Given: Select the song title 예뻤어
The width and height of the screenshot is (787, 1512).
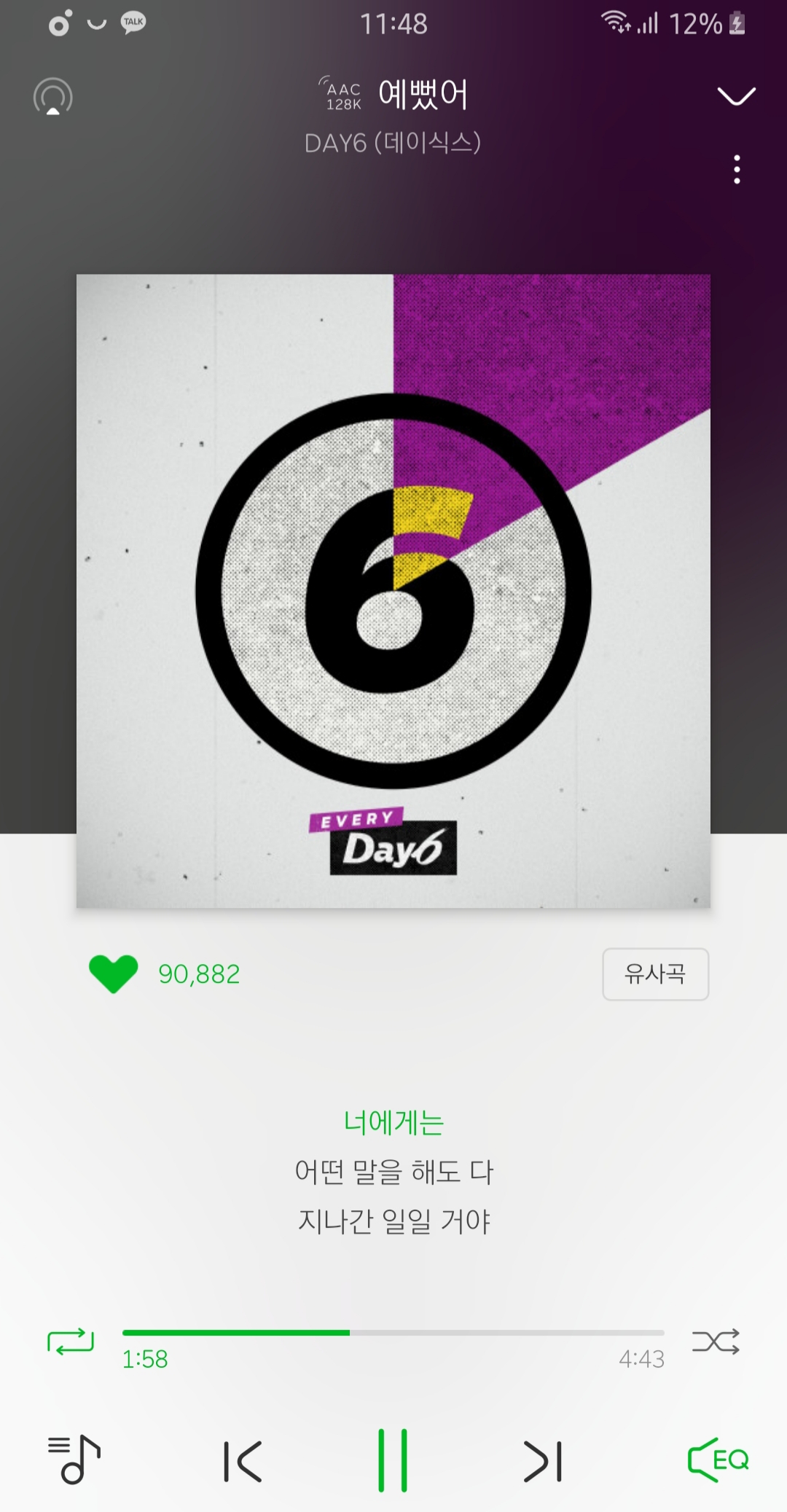Looking at the screenshot, I should pyautogui.click(x=423, y=93).
